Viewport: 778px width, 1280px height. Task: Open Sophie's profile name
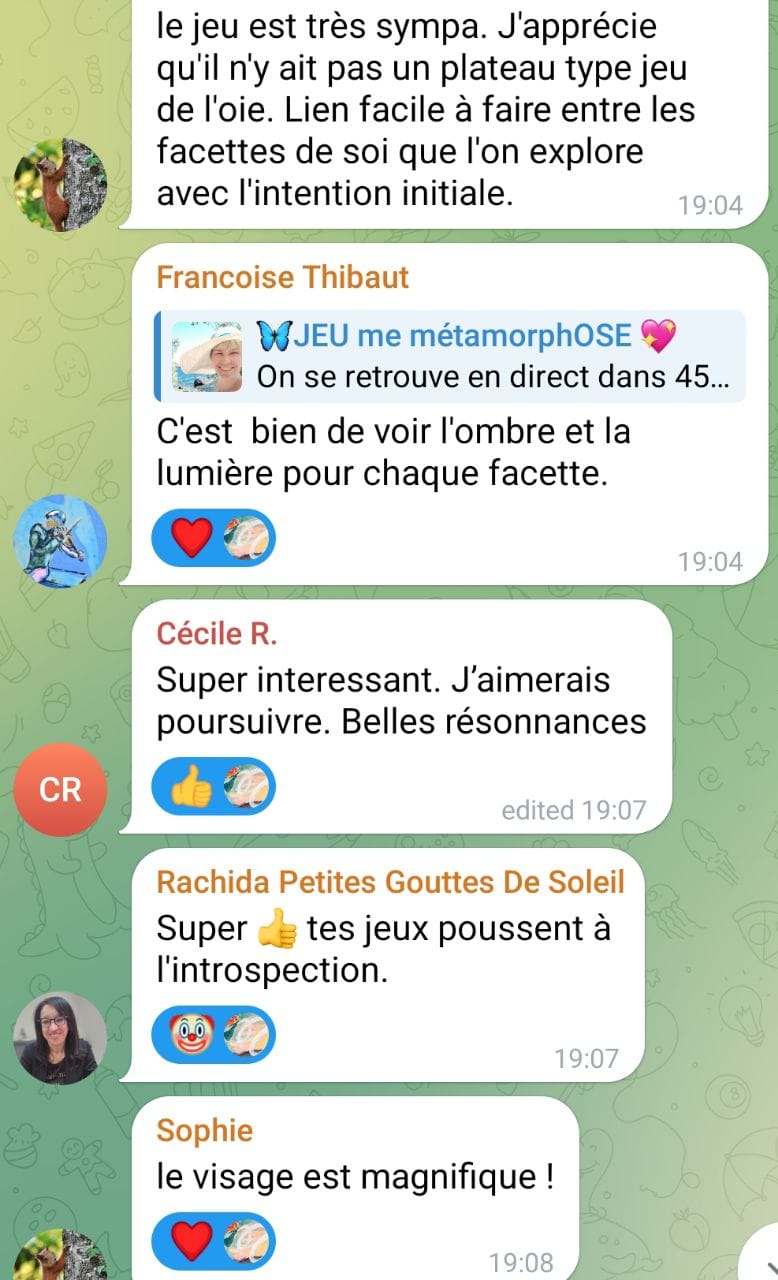205,1130
